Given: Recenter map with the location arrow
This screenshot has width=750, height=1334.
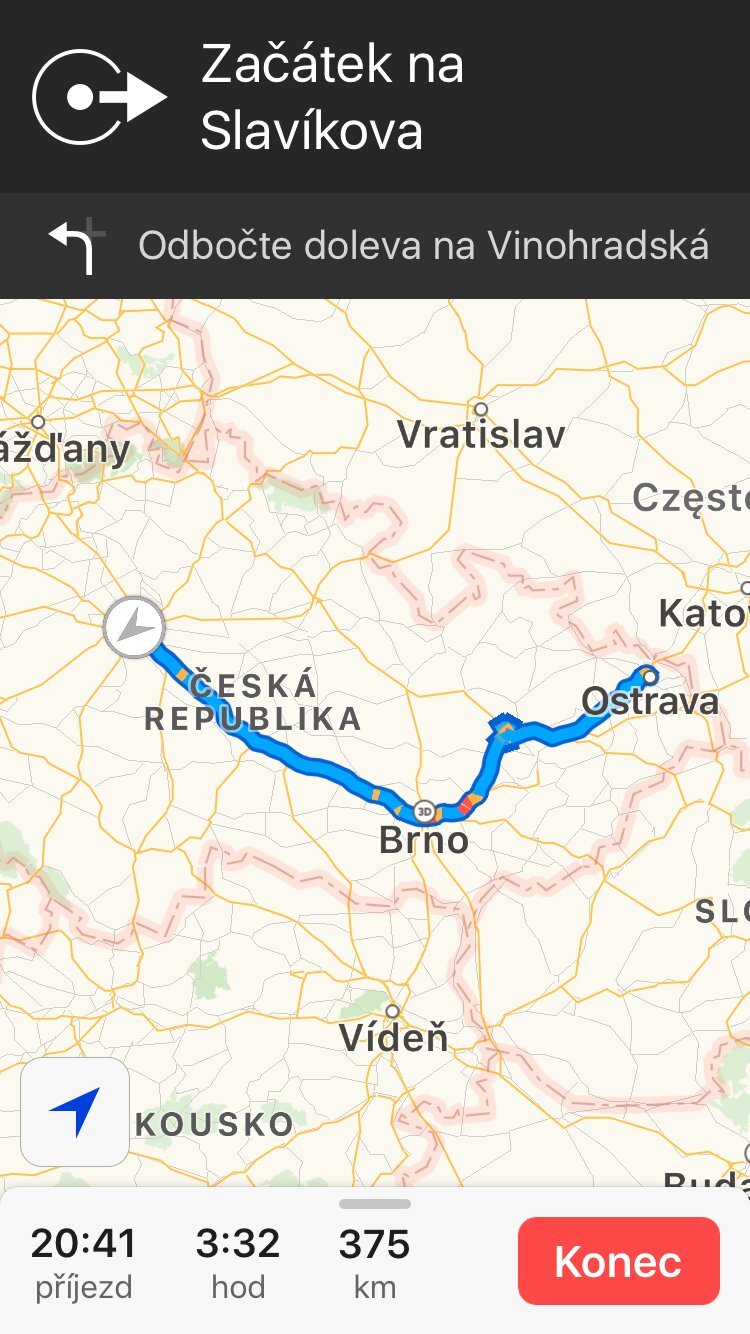Looking at the screenshot, I should point(75,1112).
